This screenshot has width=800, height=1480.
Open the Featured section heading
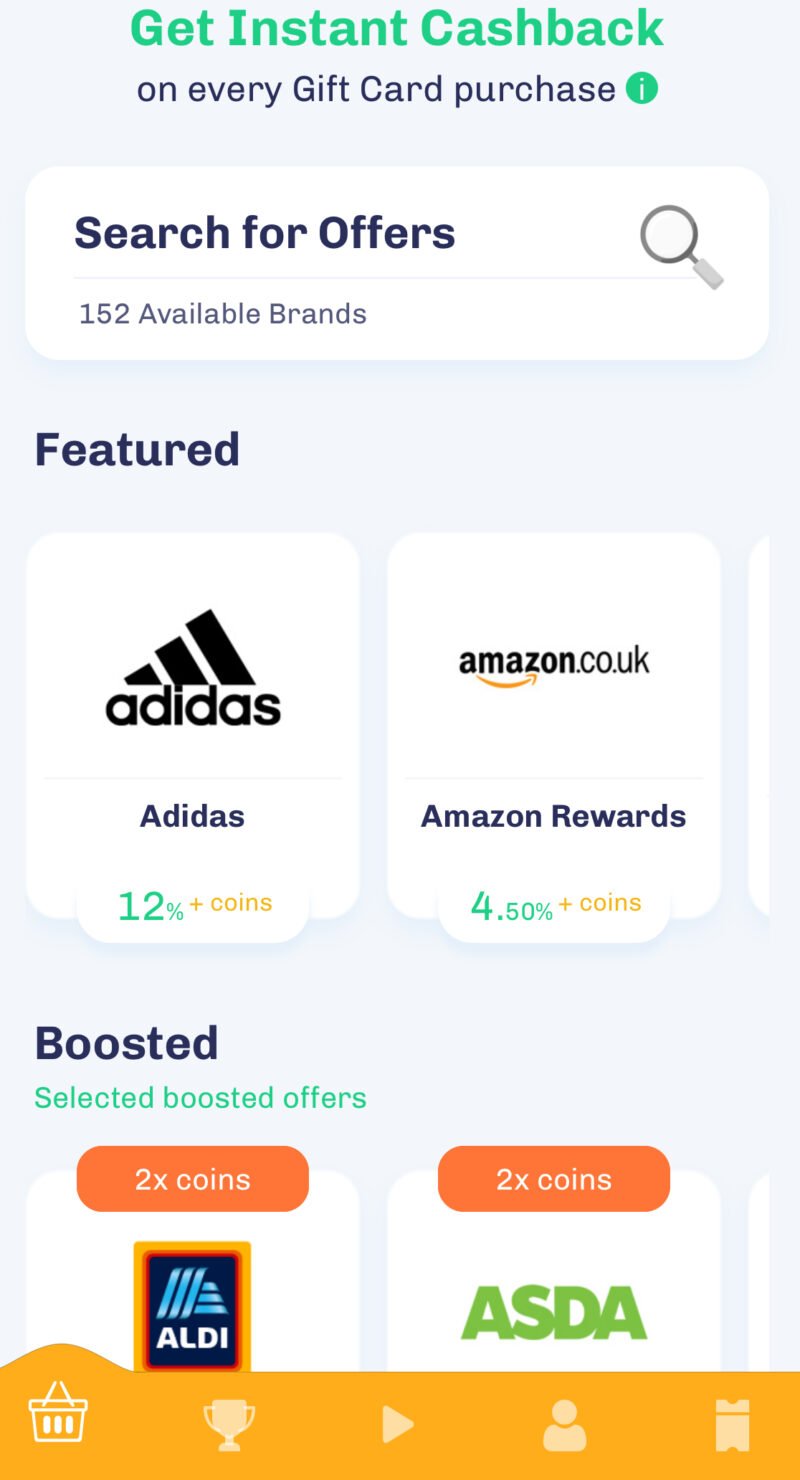[x=137, y=449]
